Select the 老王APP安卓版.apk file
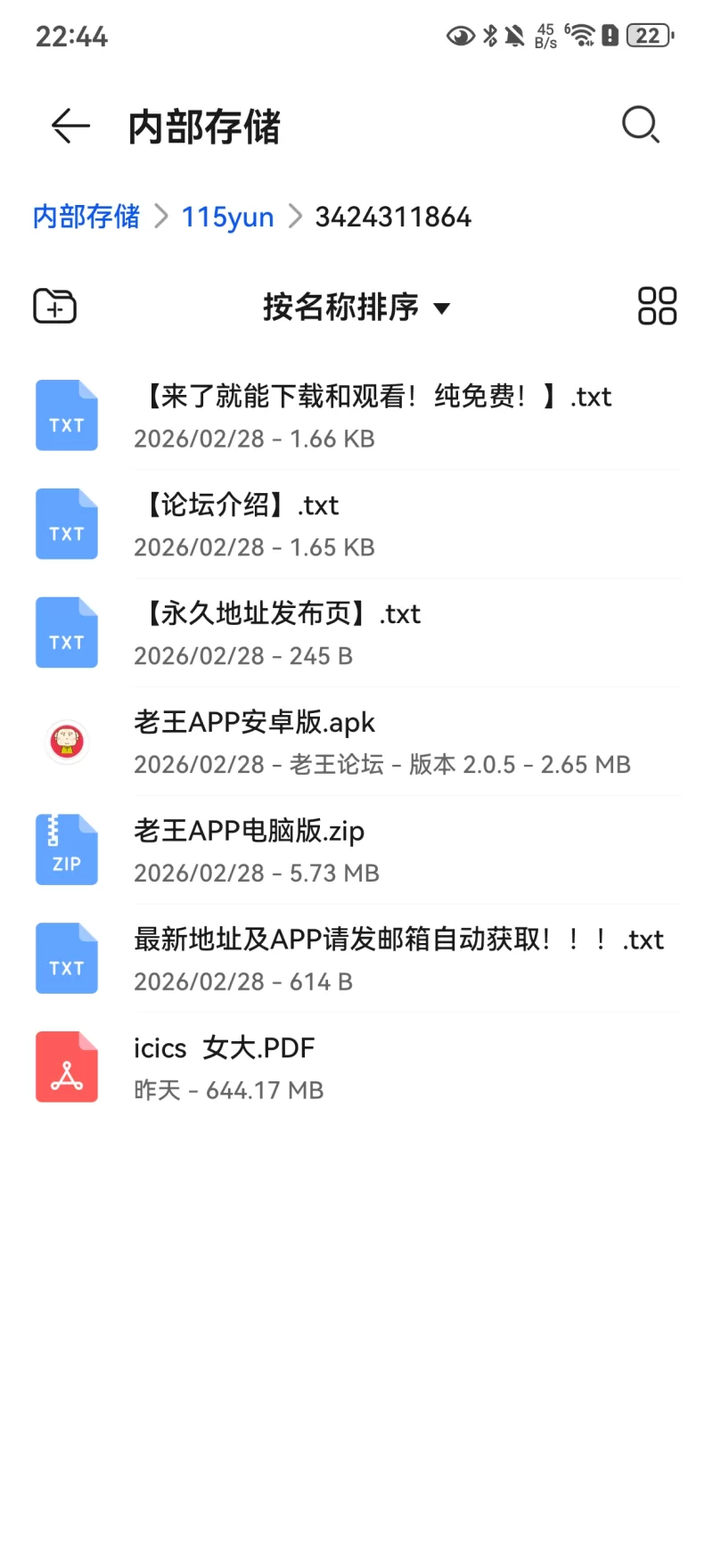This screenshot has width=713, height=1568. [356, 742]
